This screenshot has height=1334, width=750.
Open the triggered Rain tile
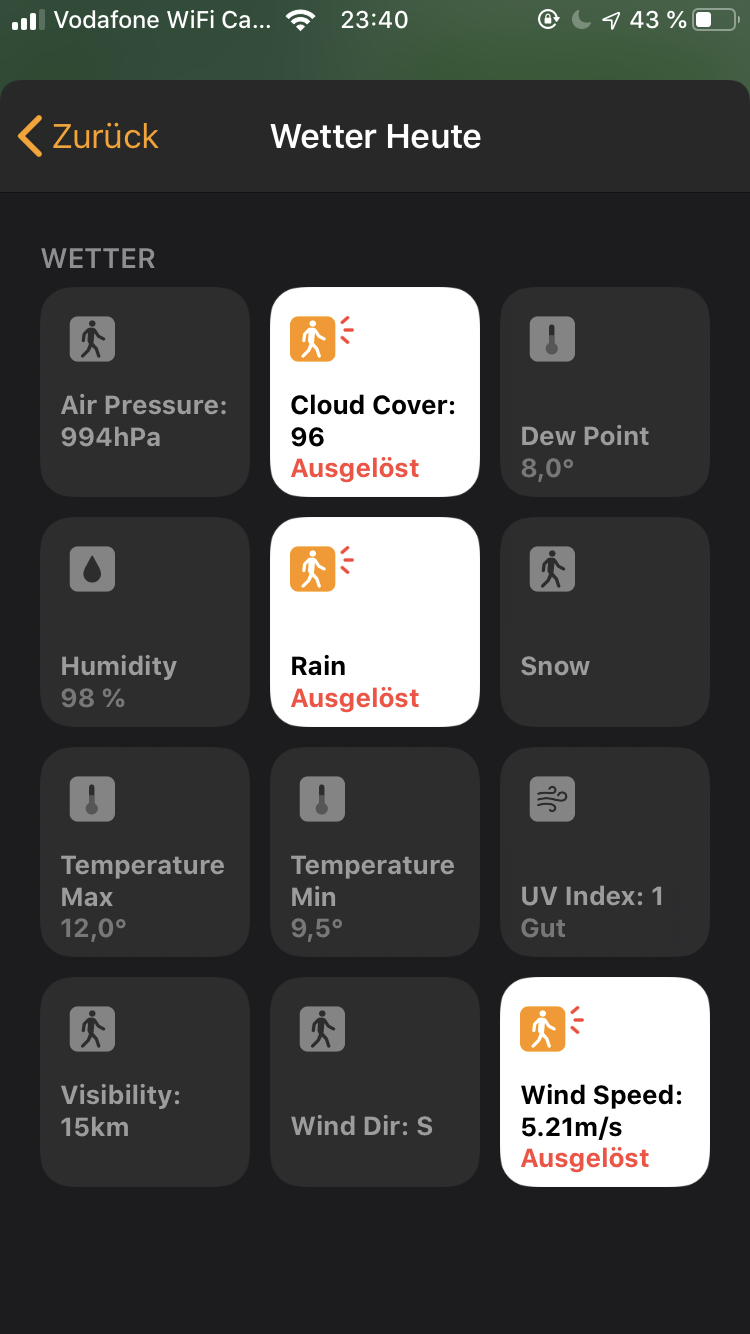[x=375, y=622]
